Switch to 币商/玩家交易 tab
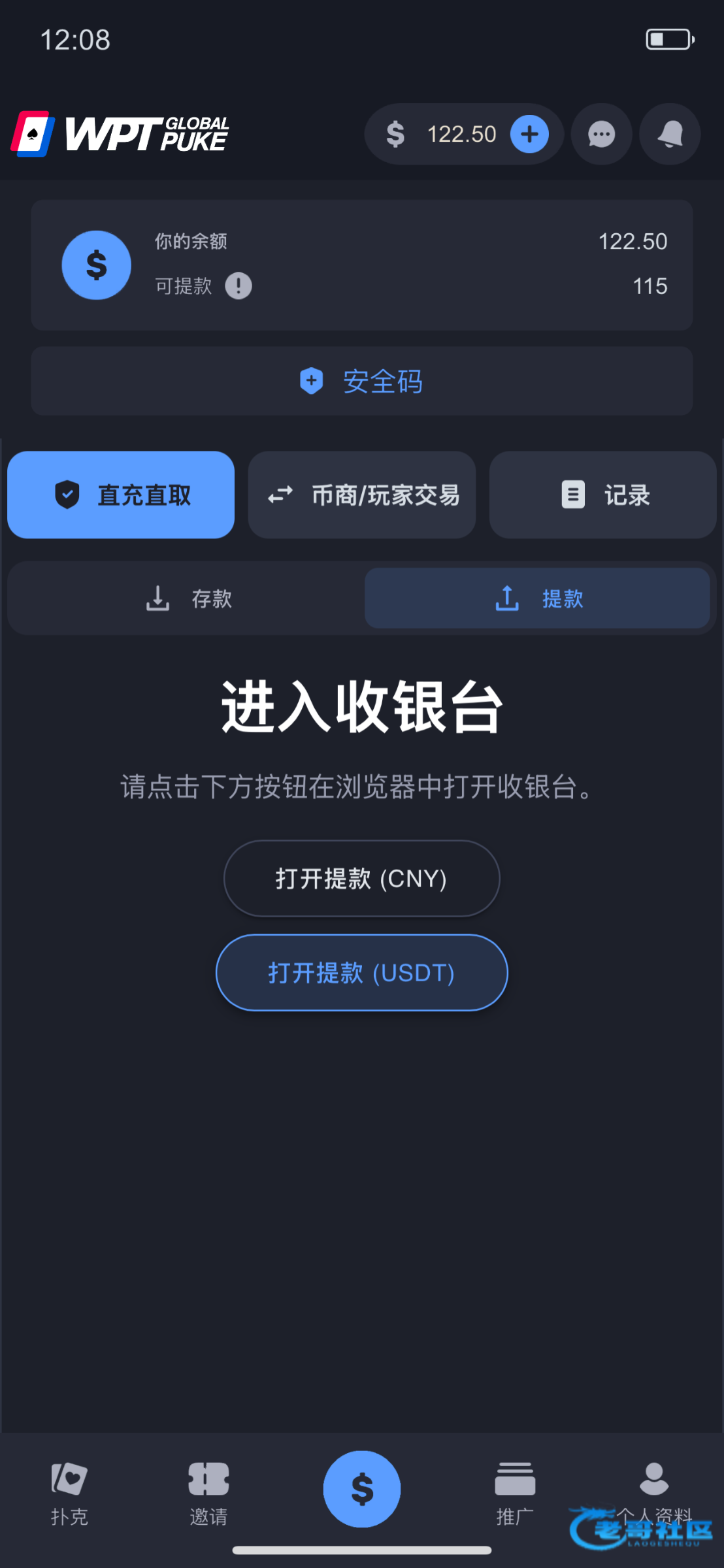 click(362, 495)
